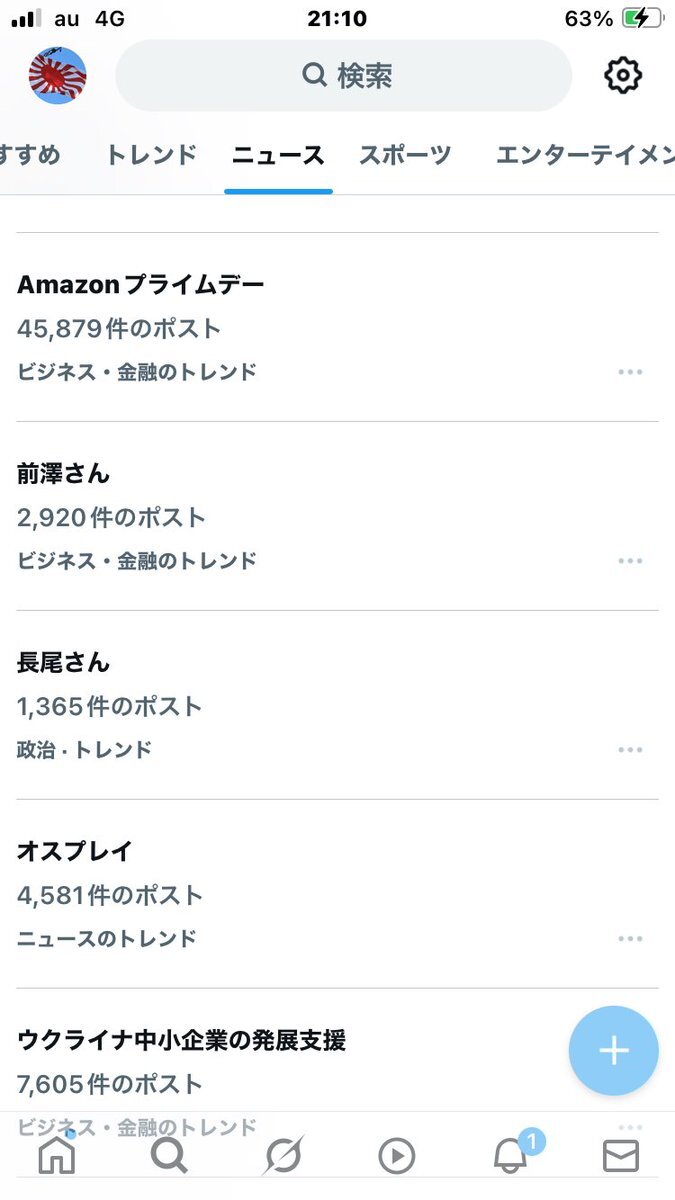
Task: Switch to the エンターテイメント tab
Action: (x=585, y=155)
